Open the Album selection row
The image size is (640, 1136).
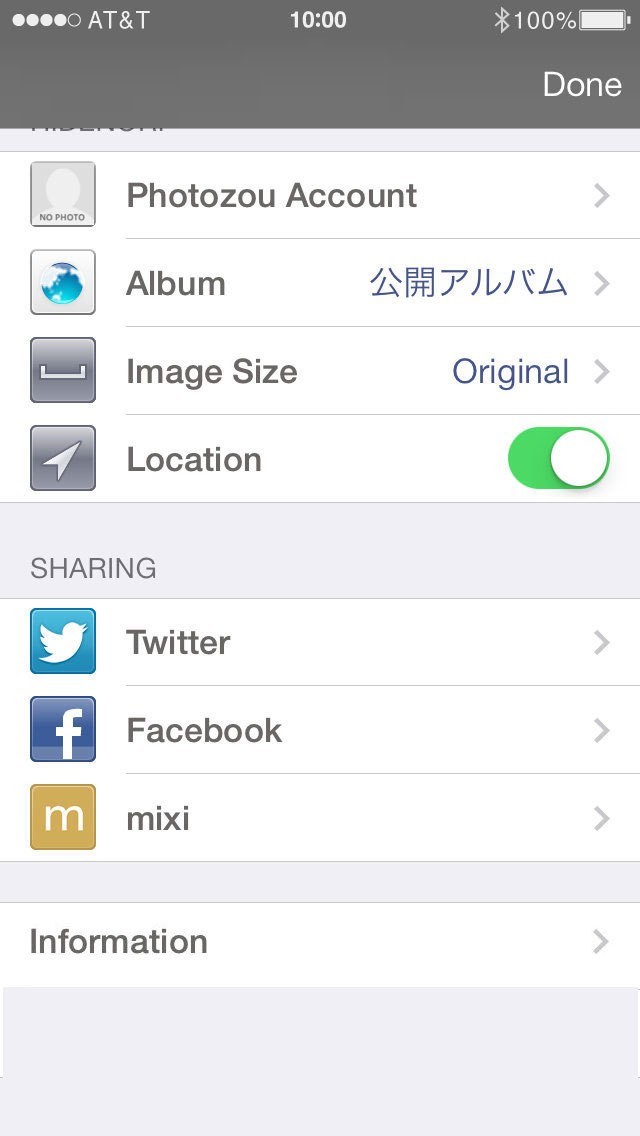320,283
